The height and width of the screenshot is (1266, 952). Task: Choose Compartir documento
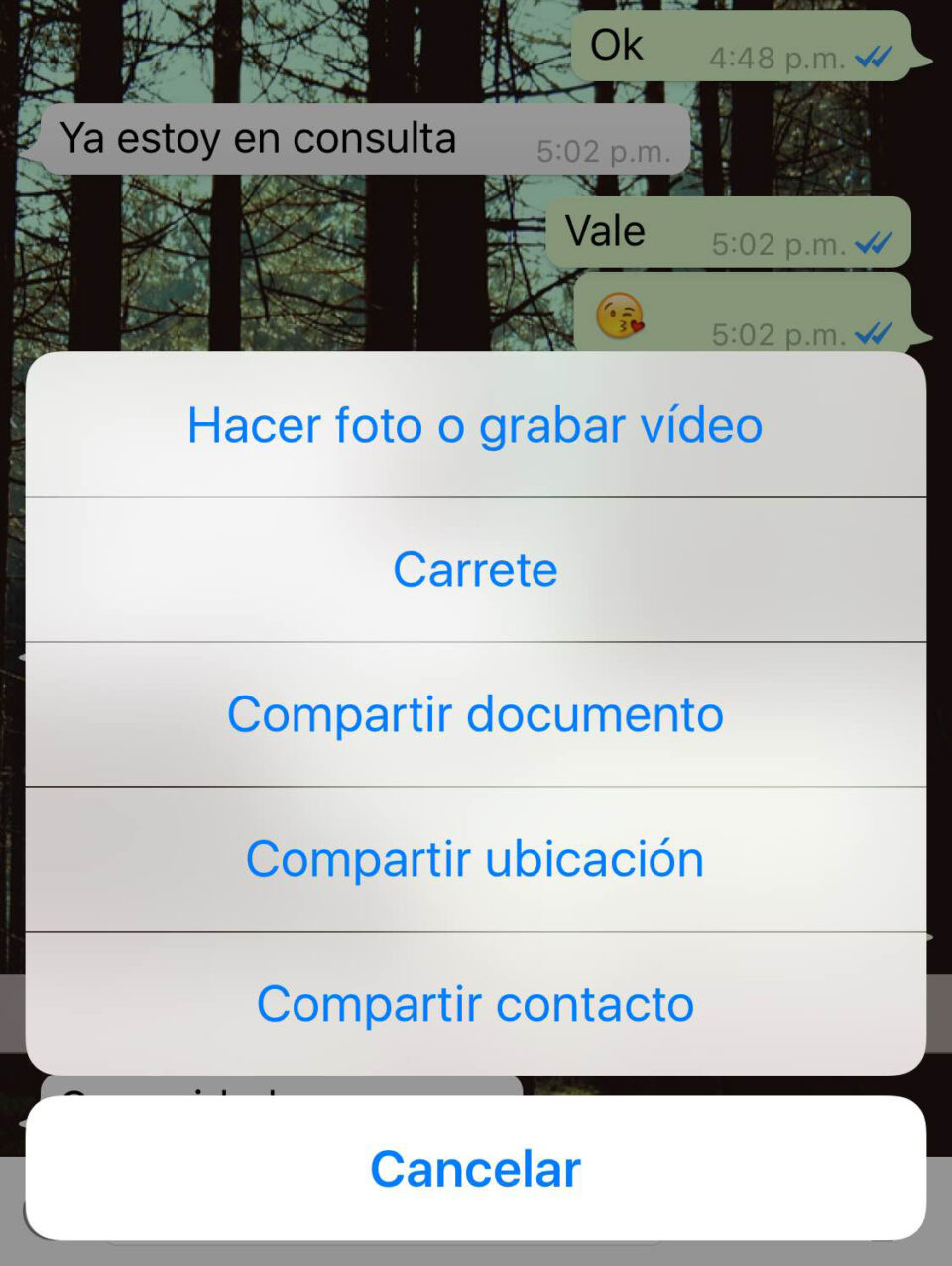(475, 714)
